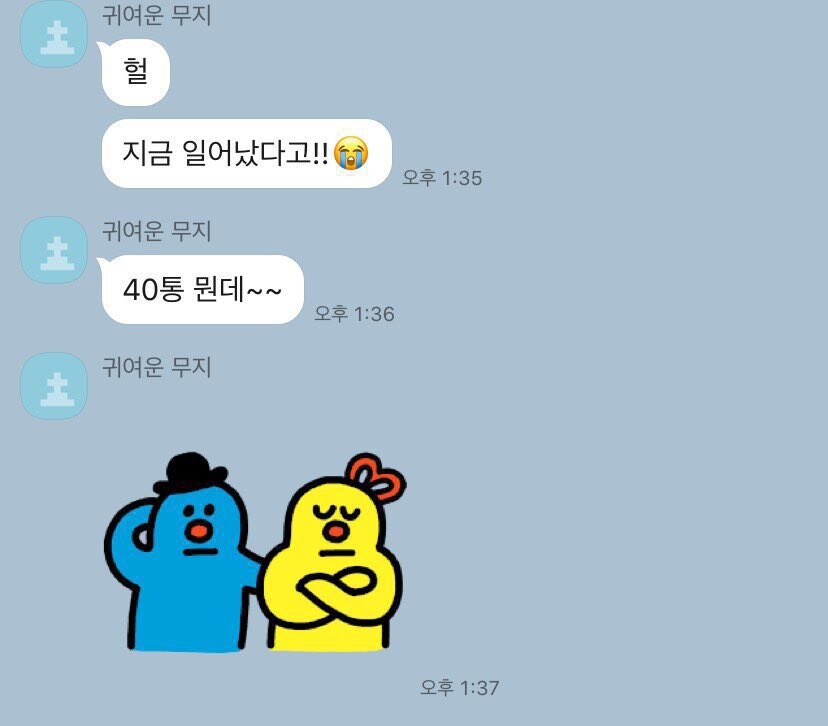The image size is (828, 726).
Task: Tap the profile avatar above the emoticon sticker
Action: point(54,385)
